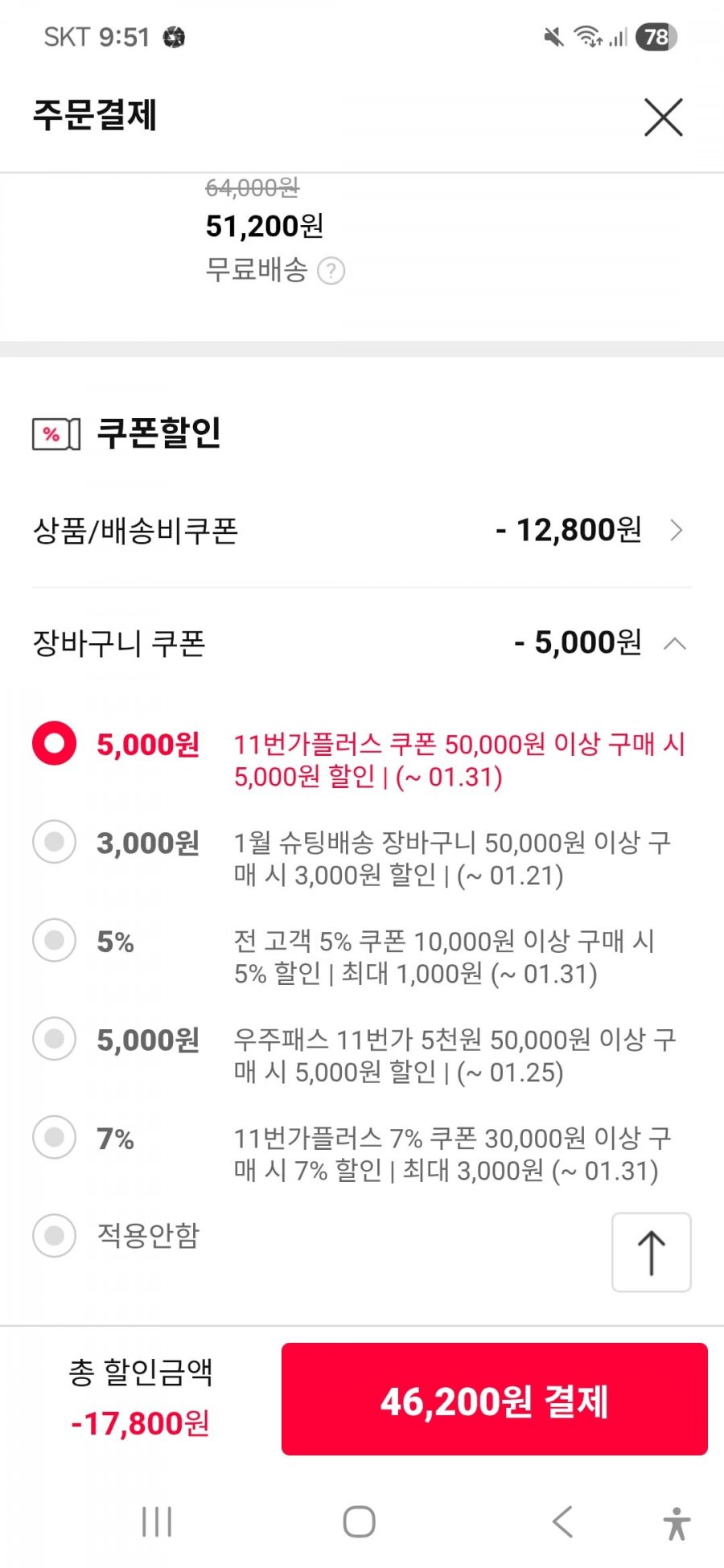Select the 11번가플러스 5,000원 coupon
The width and height of the screenshot is (724, 1568).
[55, 743]
